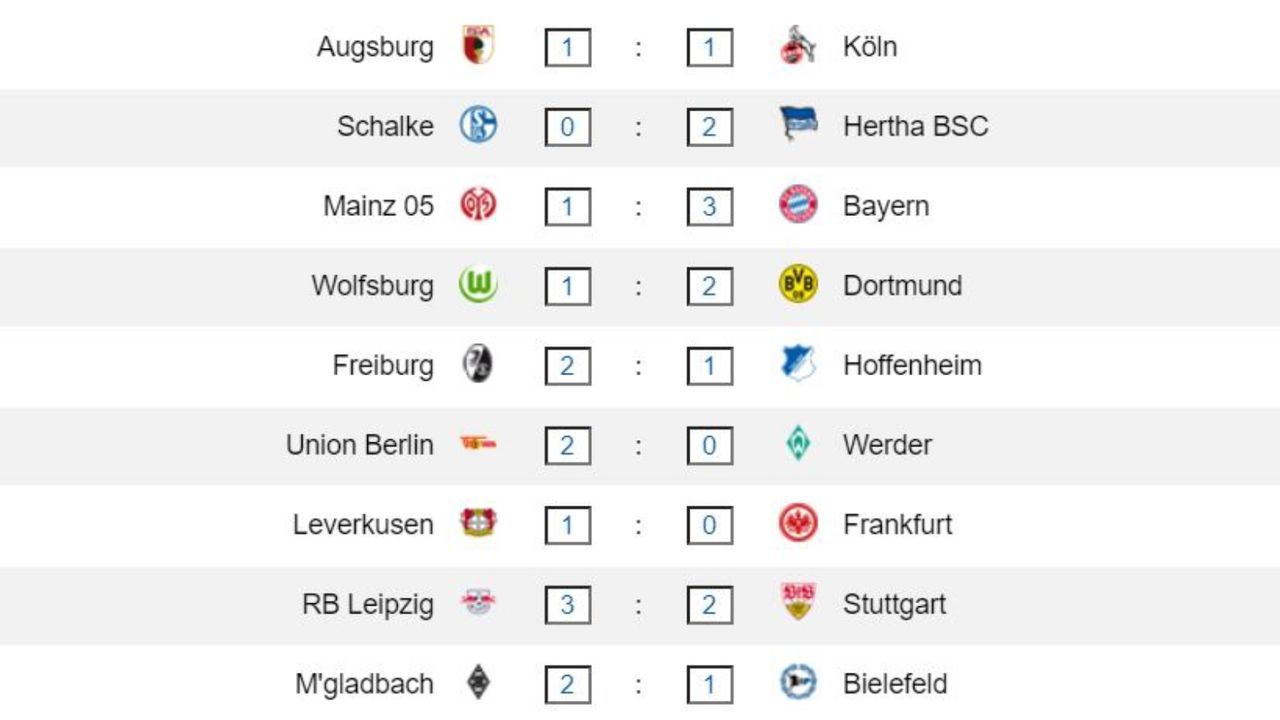Edit Wolfsburg's score field
Screen dimensions: 1280x720
coord(567,287)
